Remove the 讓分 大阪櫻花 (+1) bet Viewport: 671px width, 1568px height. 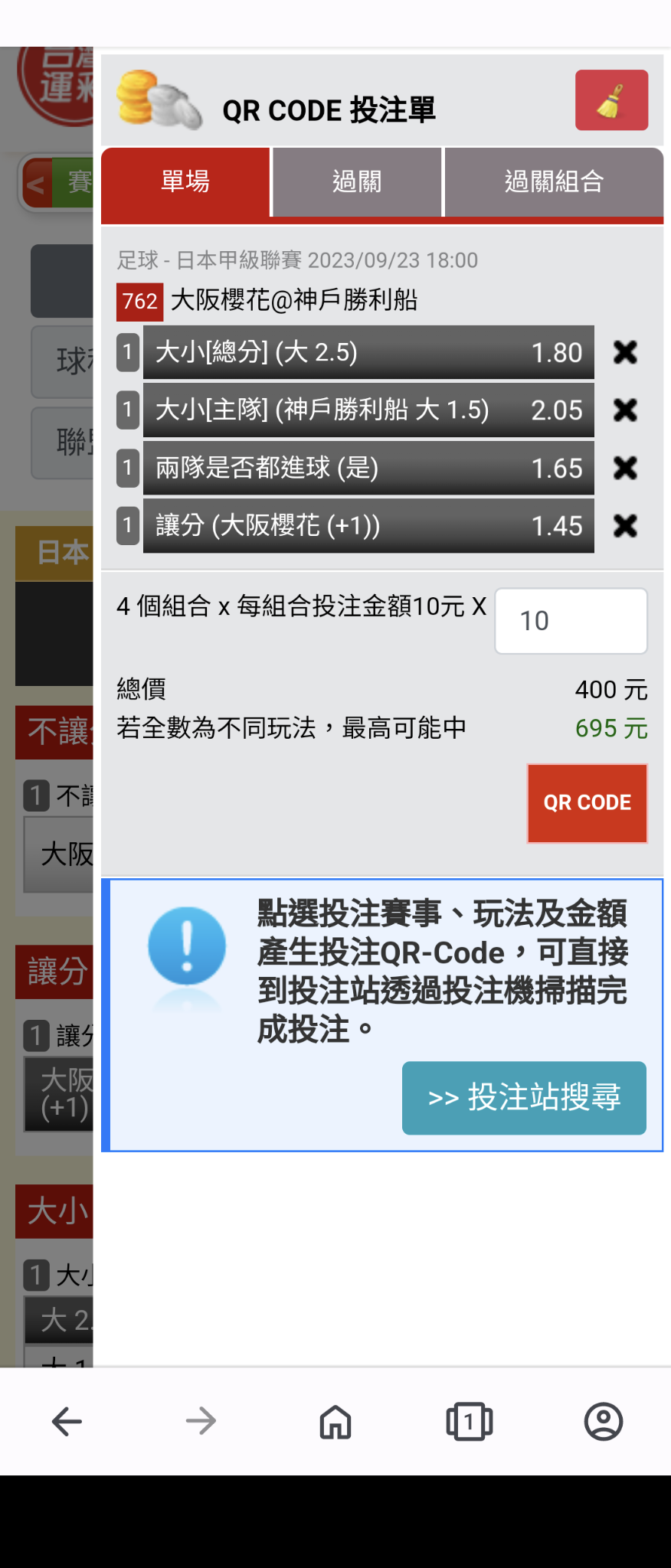pos(625,526)
